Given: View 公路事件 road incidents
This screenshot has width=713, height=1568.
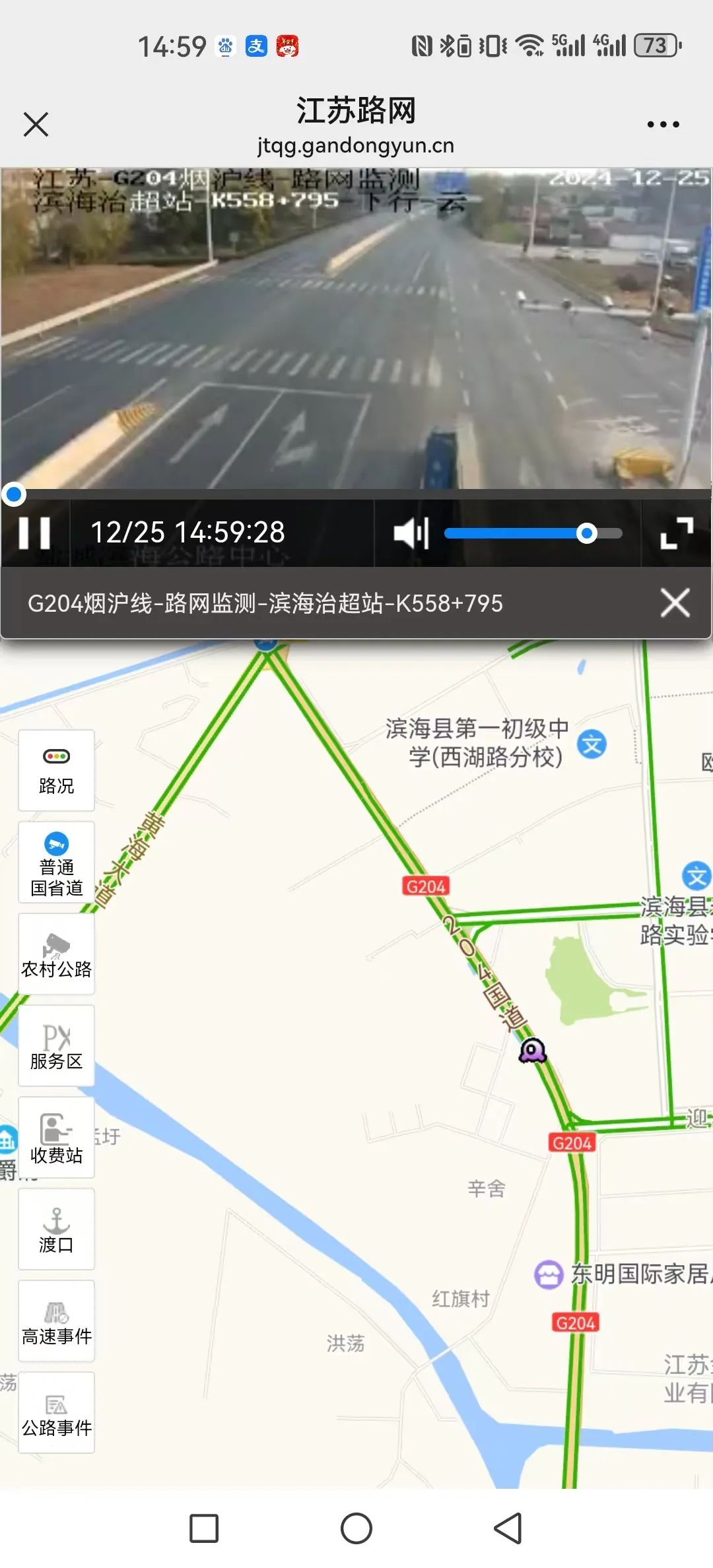Looking at the screenshot, I should pyautogui.click(x=56, y=1412).
